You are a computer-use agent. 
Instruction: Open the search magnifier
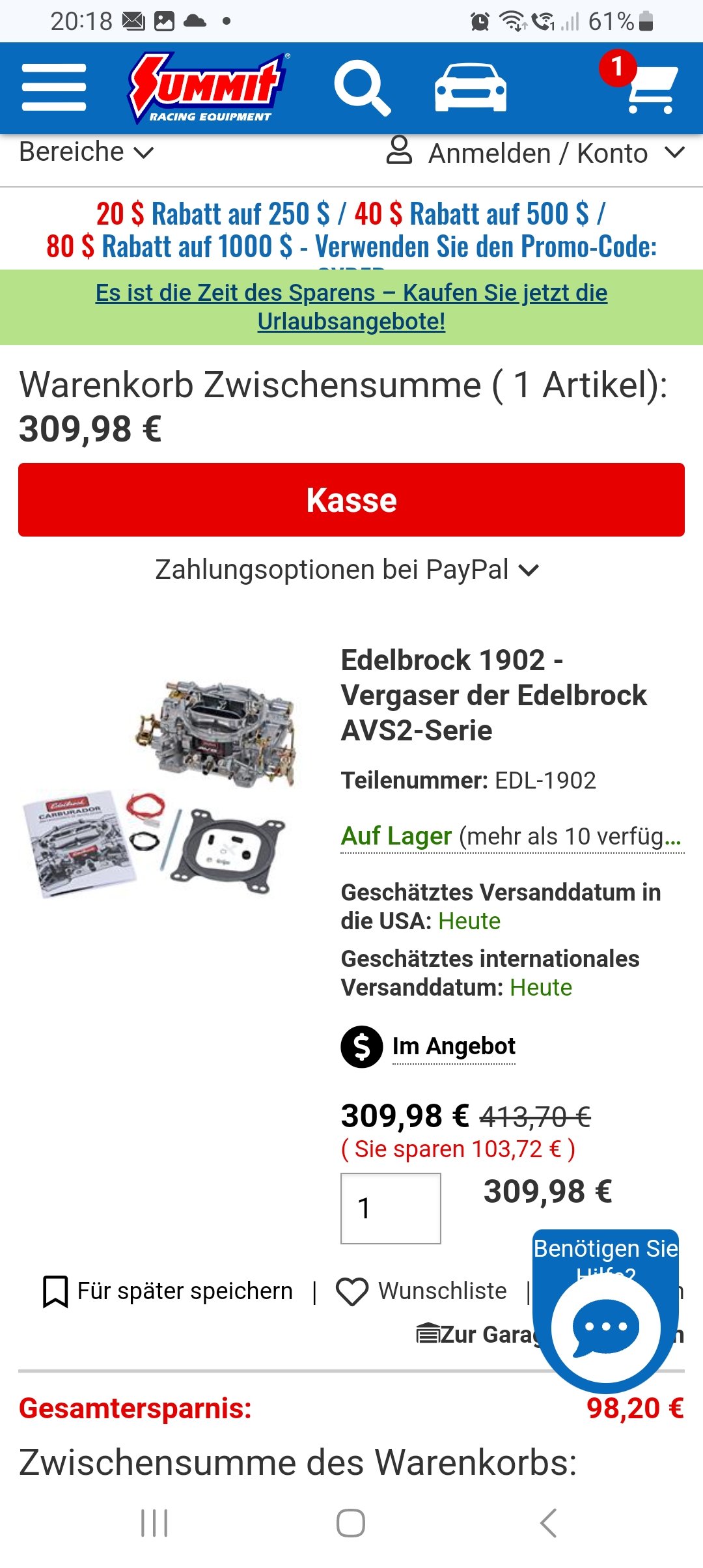tap(363, 88)
